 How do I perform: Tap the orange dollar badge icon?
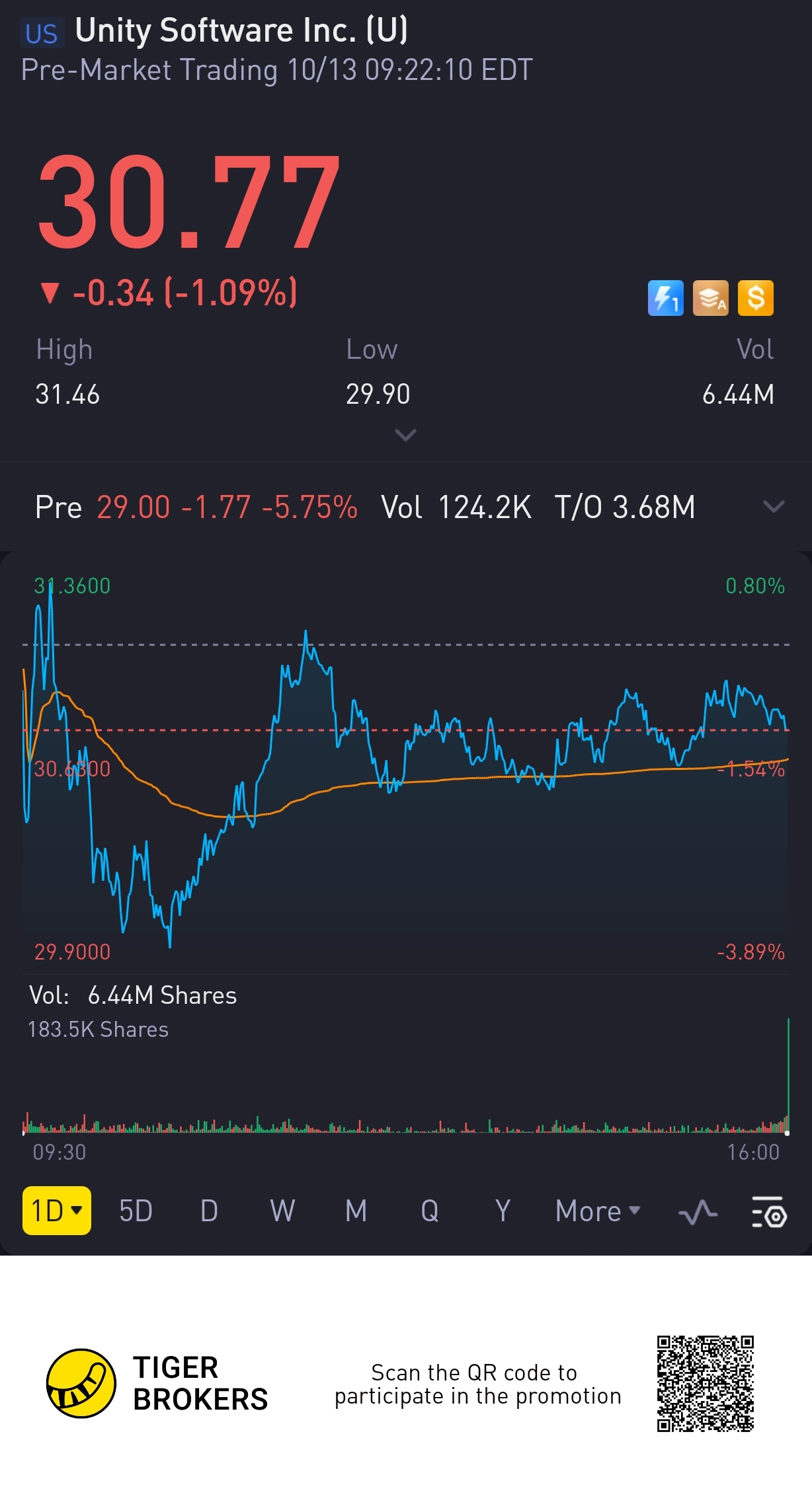coord(755,298)
